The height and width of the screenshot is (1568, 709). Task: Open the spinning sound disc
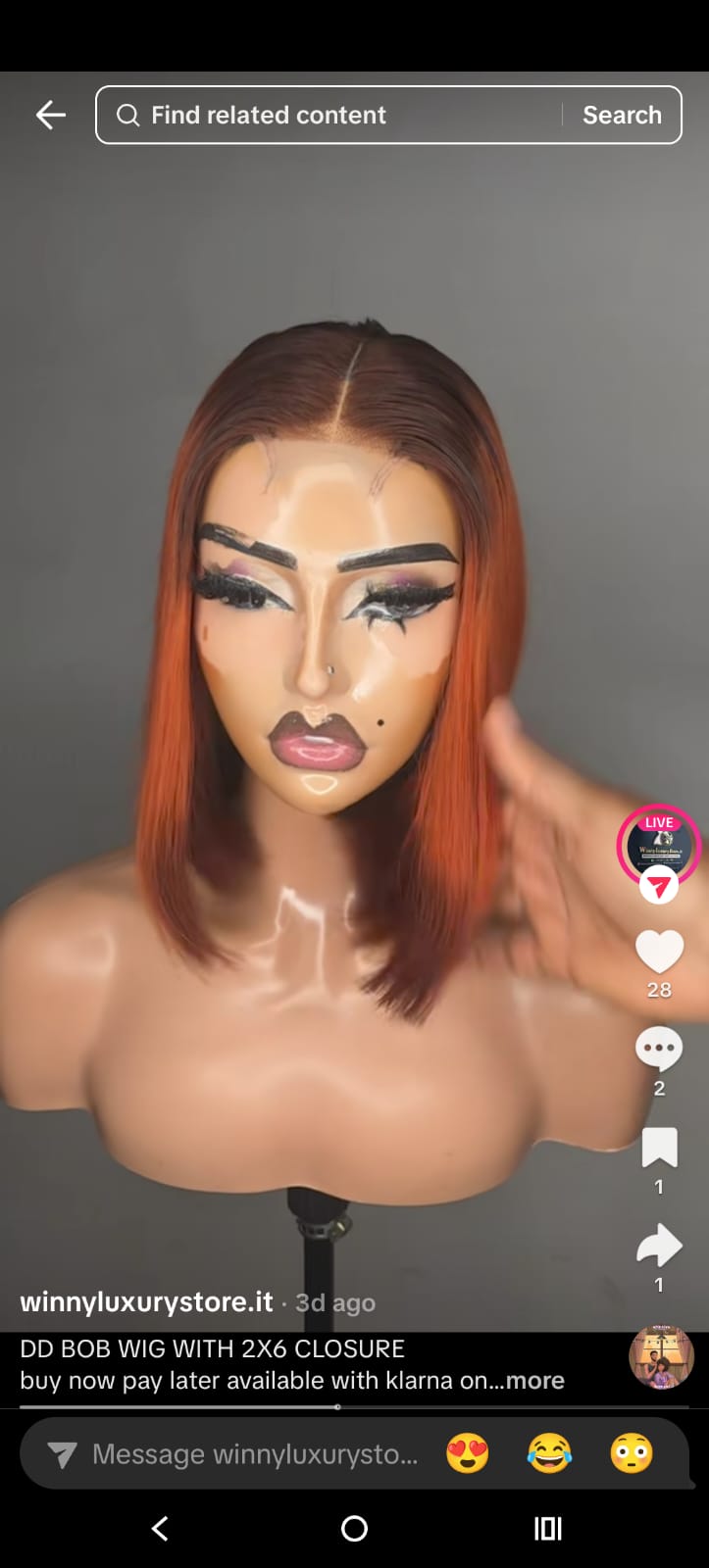661,1358
